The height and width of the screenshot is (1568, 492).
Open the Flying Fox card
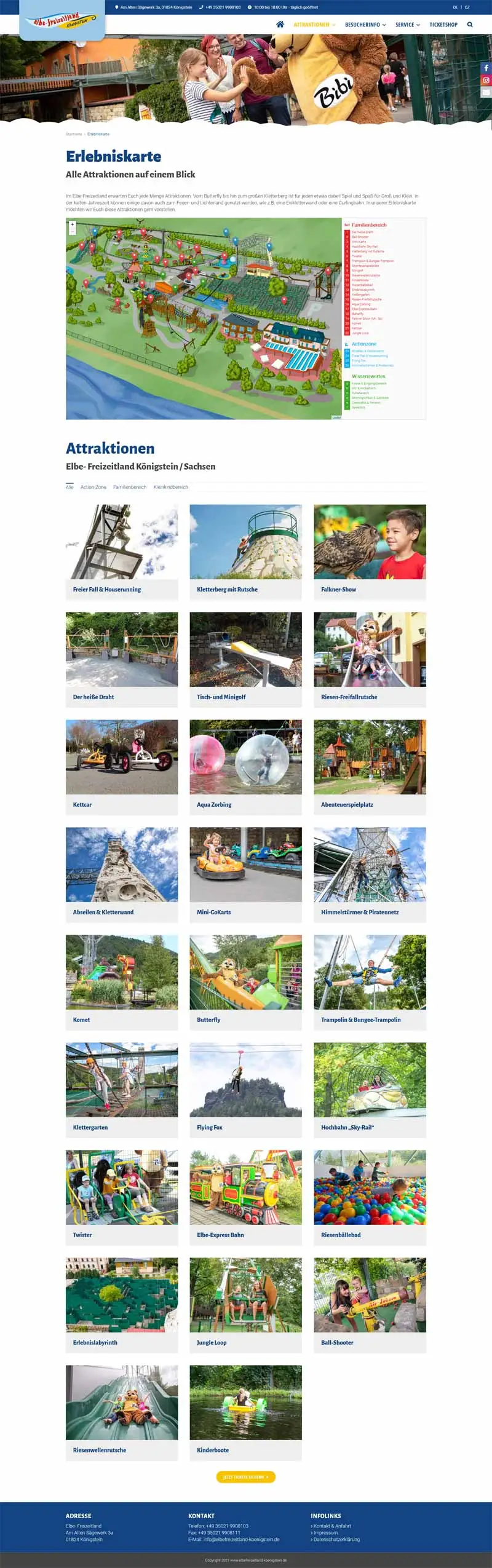[x=245, y=1090]
